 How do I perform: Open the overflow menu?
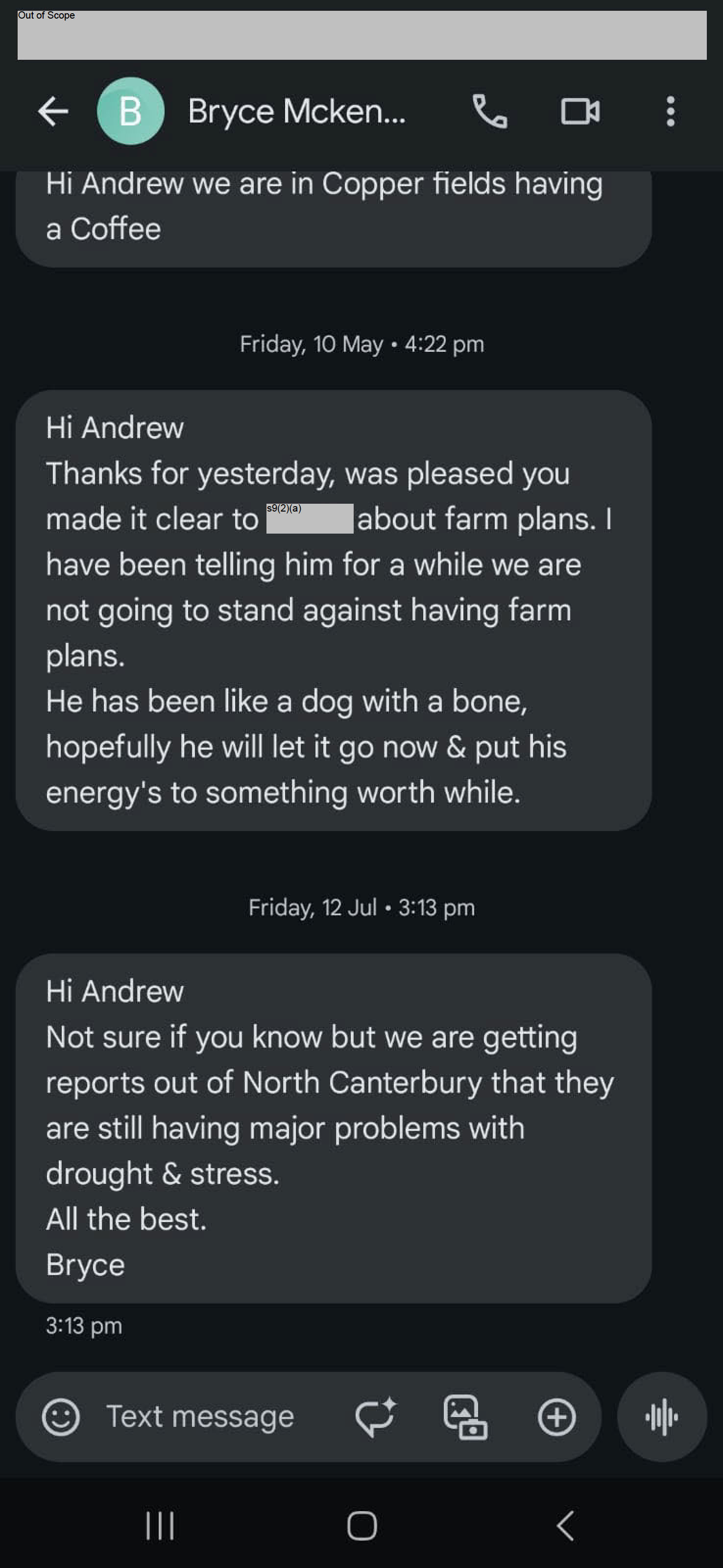coord(670,111)
